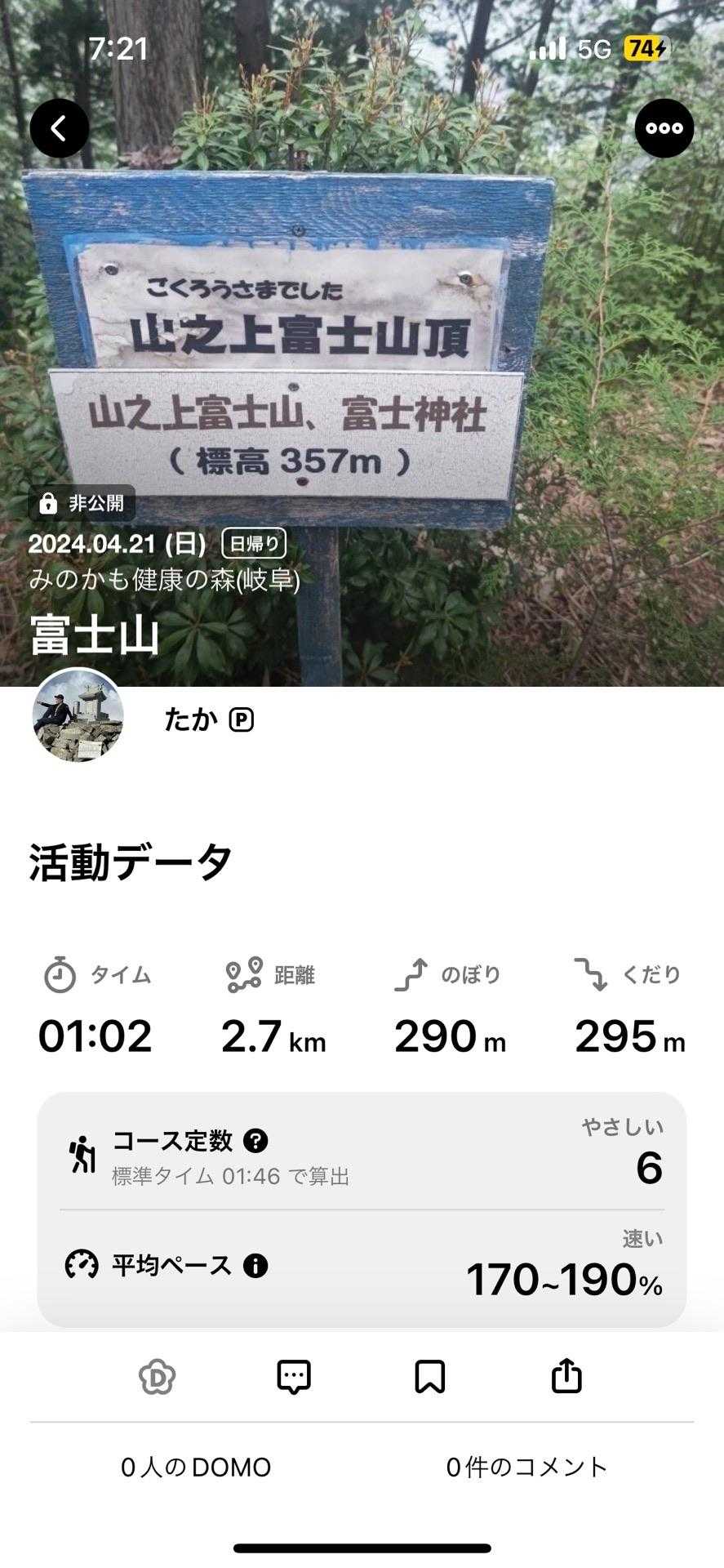Send a DOMO to this activity
Image resolution: width=724 pixels, height=1568 pixels.
click(157, 1377)
